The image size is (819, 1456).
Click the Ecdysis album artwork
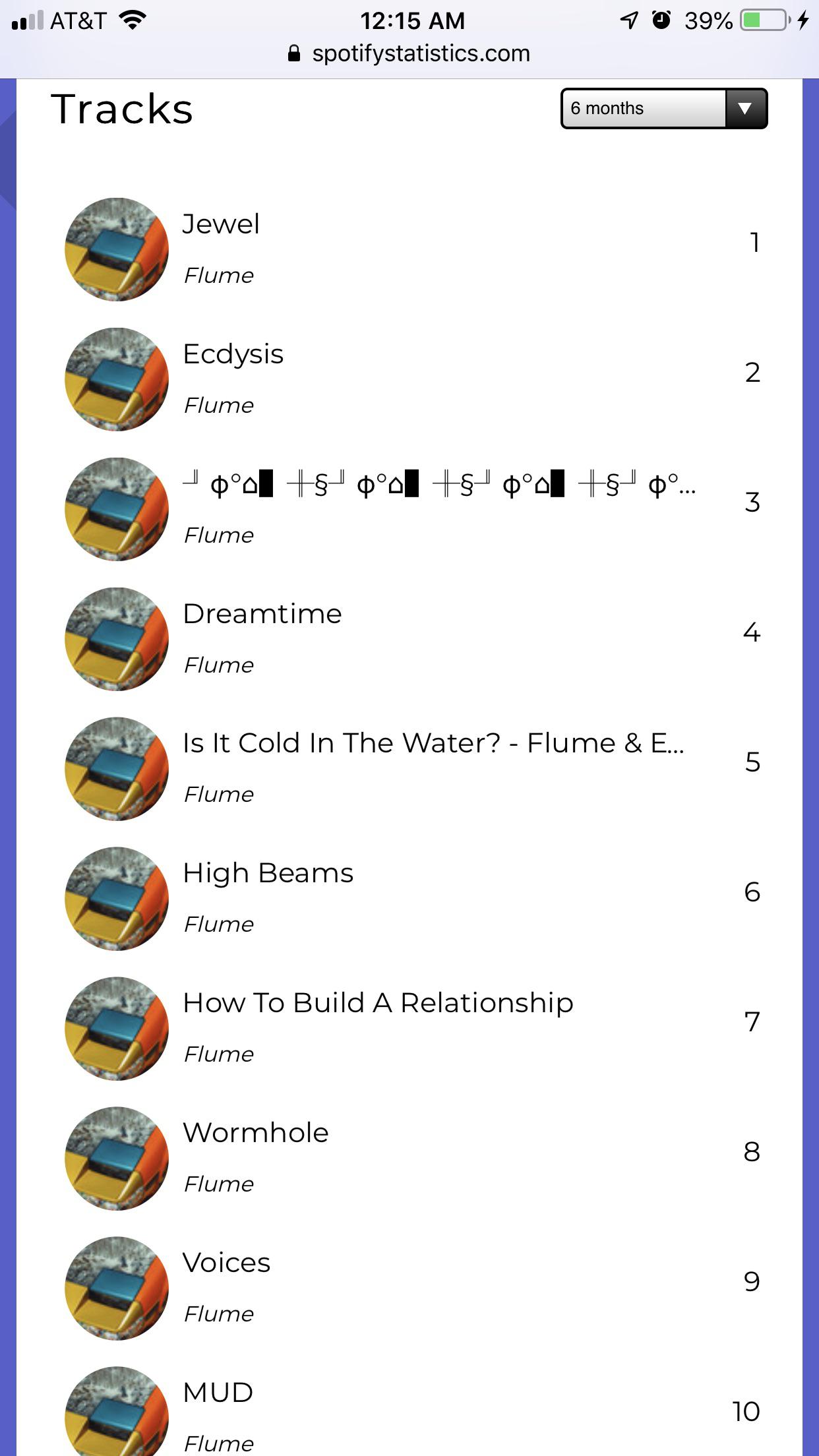115,379
